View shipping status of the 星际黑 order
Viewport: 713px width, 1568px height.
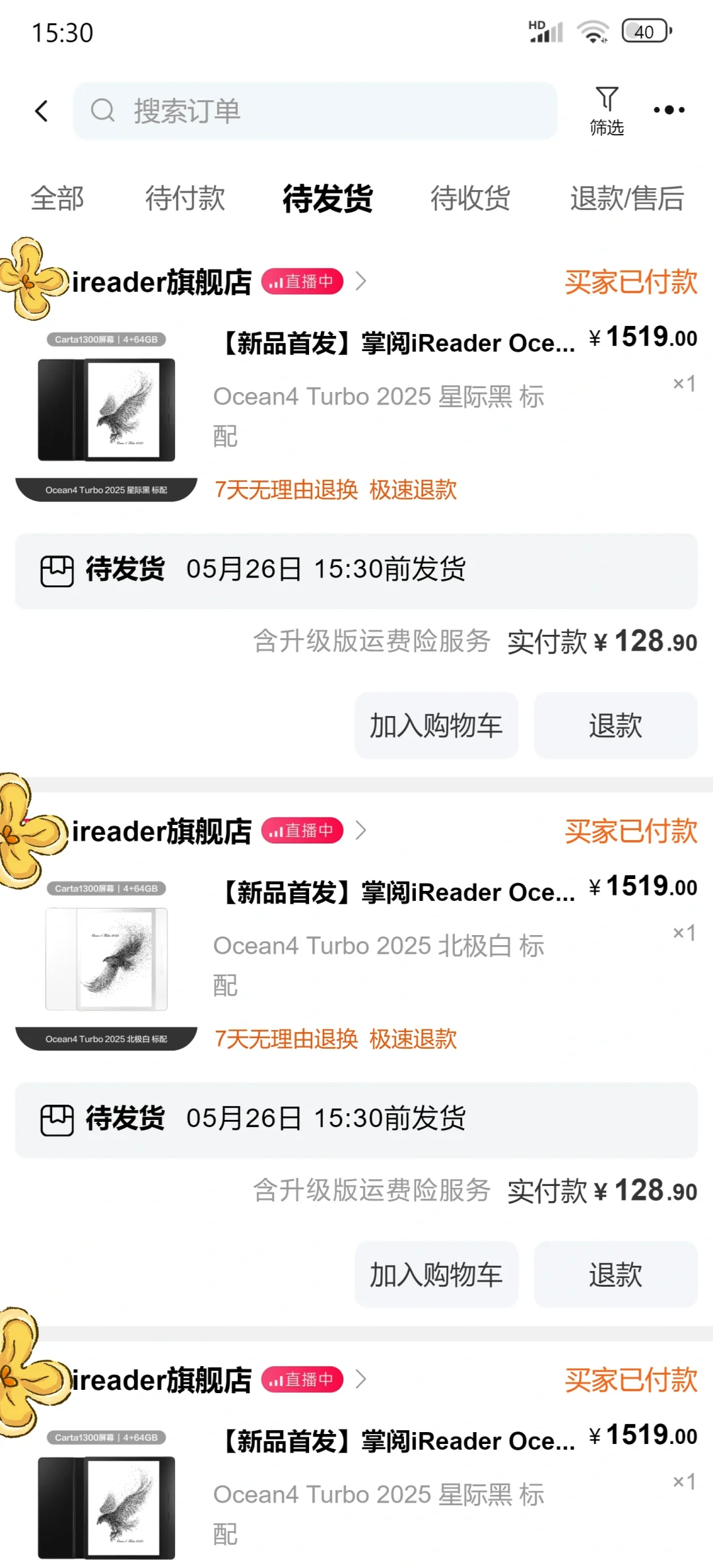click(356, 570)
